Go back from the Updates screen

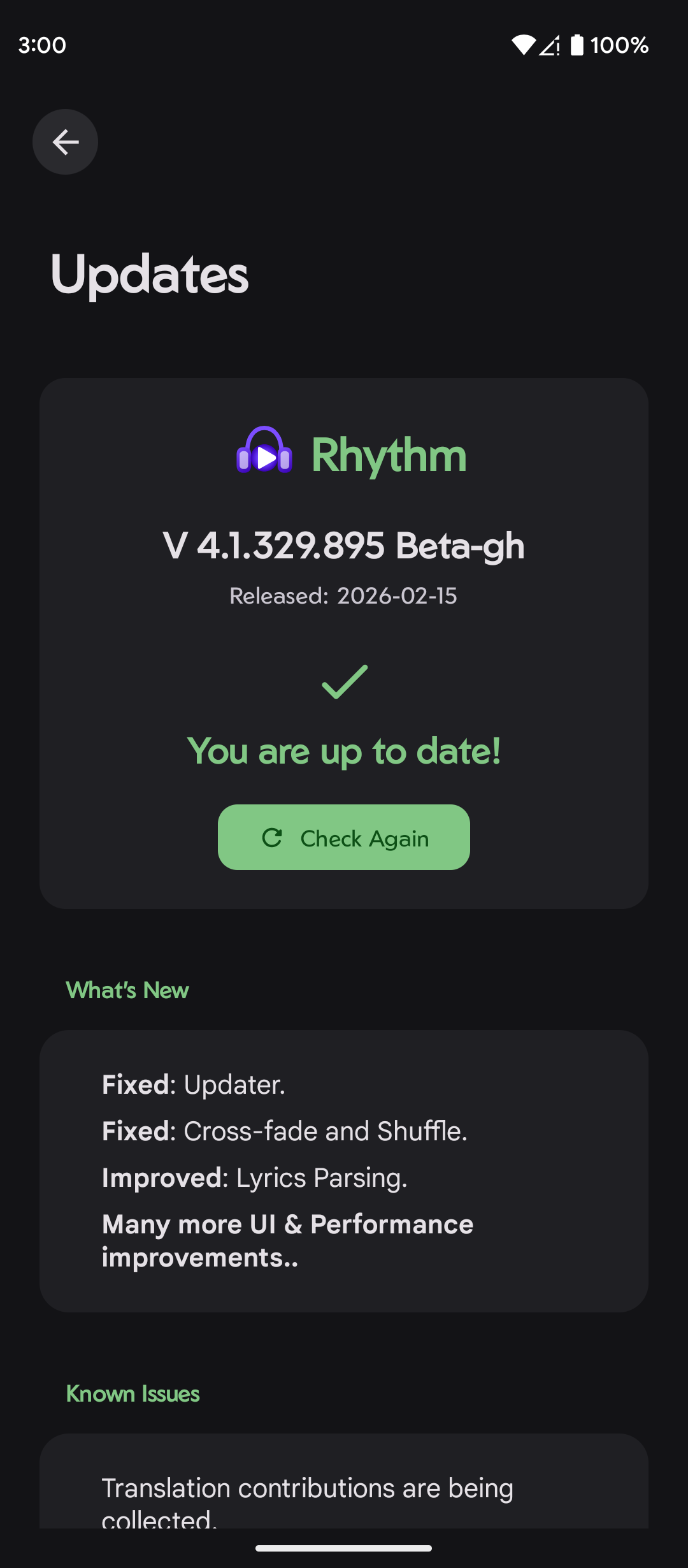[x=65, y=142]
